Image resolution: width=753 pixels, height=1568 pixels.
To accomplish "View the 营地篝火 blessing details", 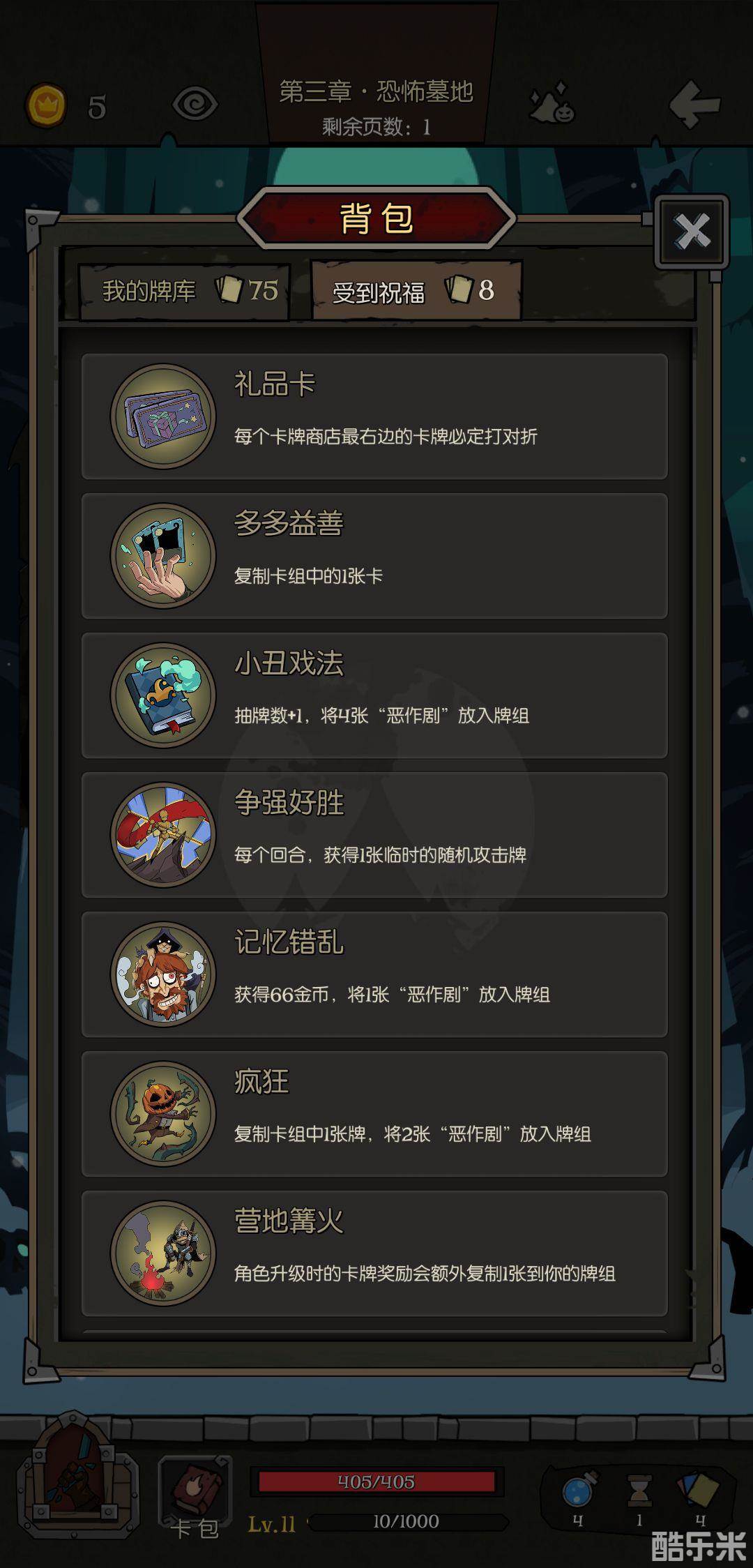I will click(x=374, y=1253).
